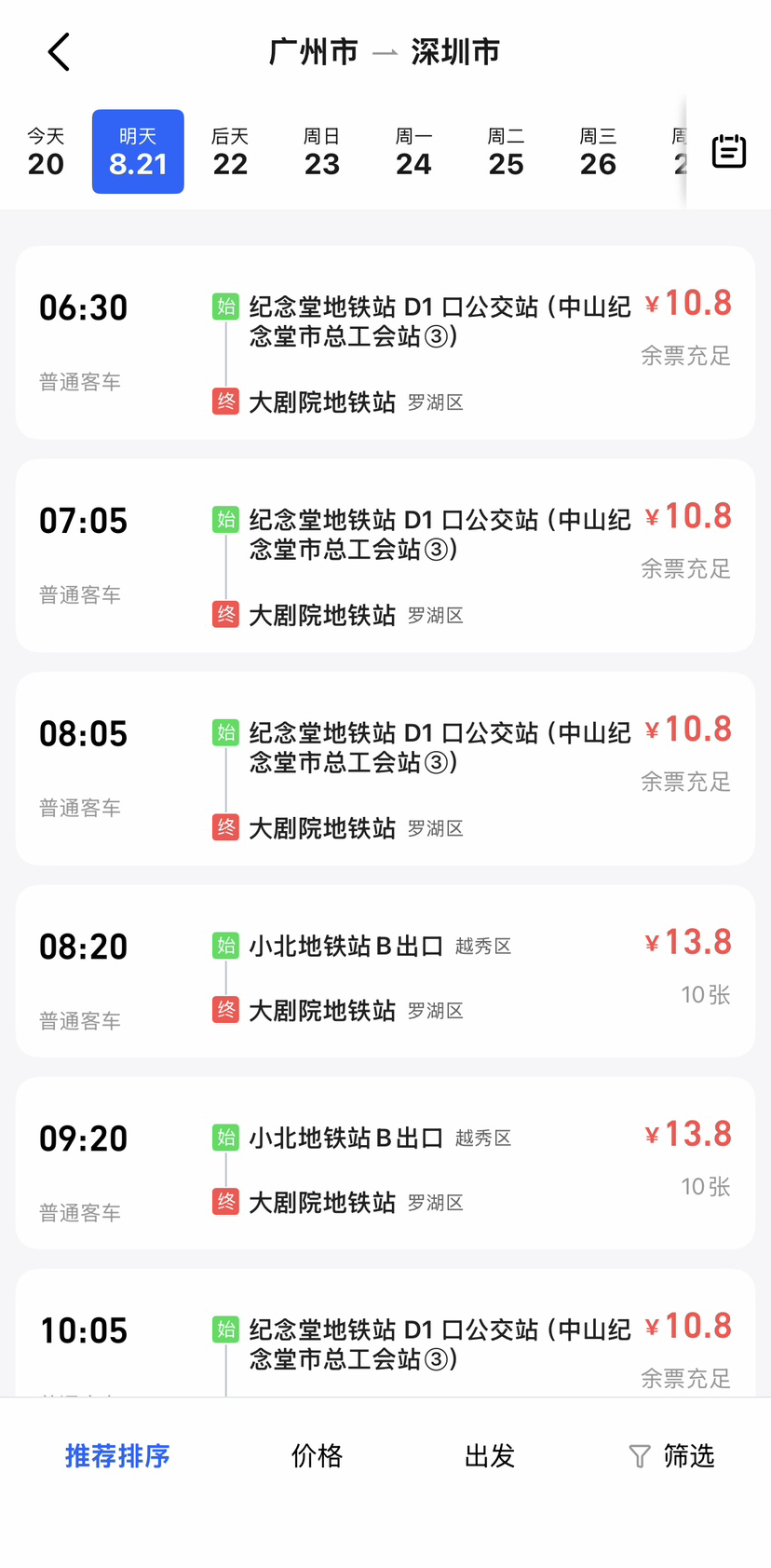The width and height of the screenshot is (771, 1568).
Task: Select the 09:20 bus trip card
Action: [385, 1163]
